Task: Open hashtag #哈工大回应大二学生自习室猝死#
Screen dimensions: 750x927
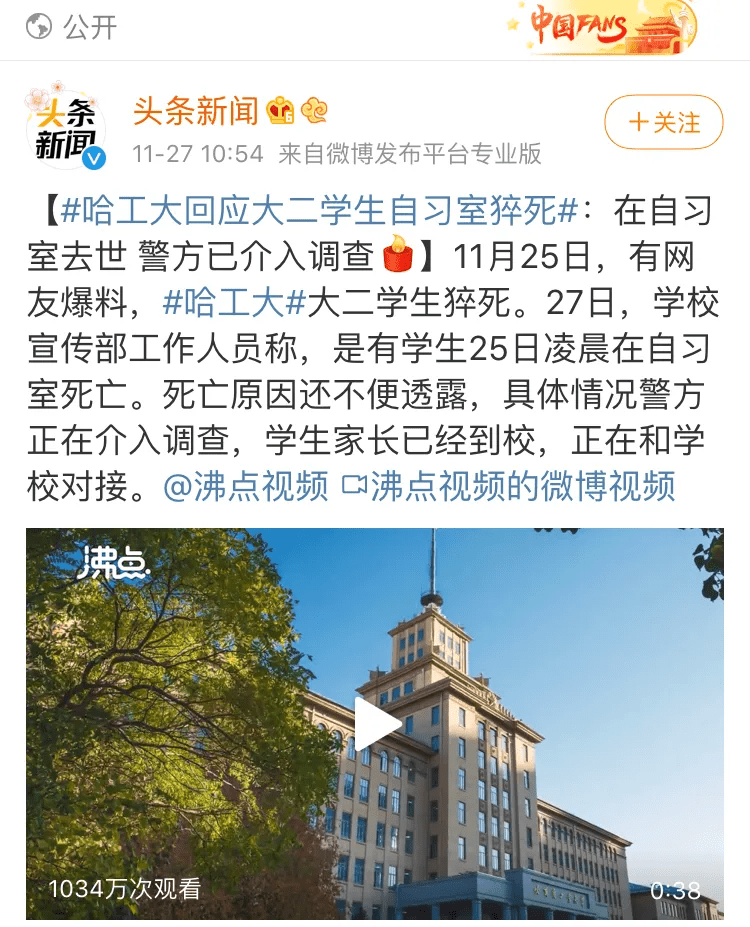Action: 320,212
